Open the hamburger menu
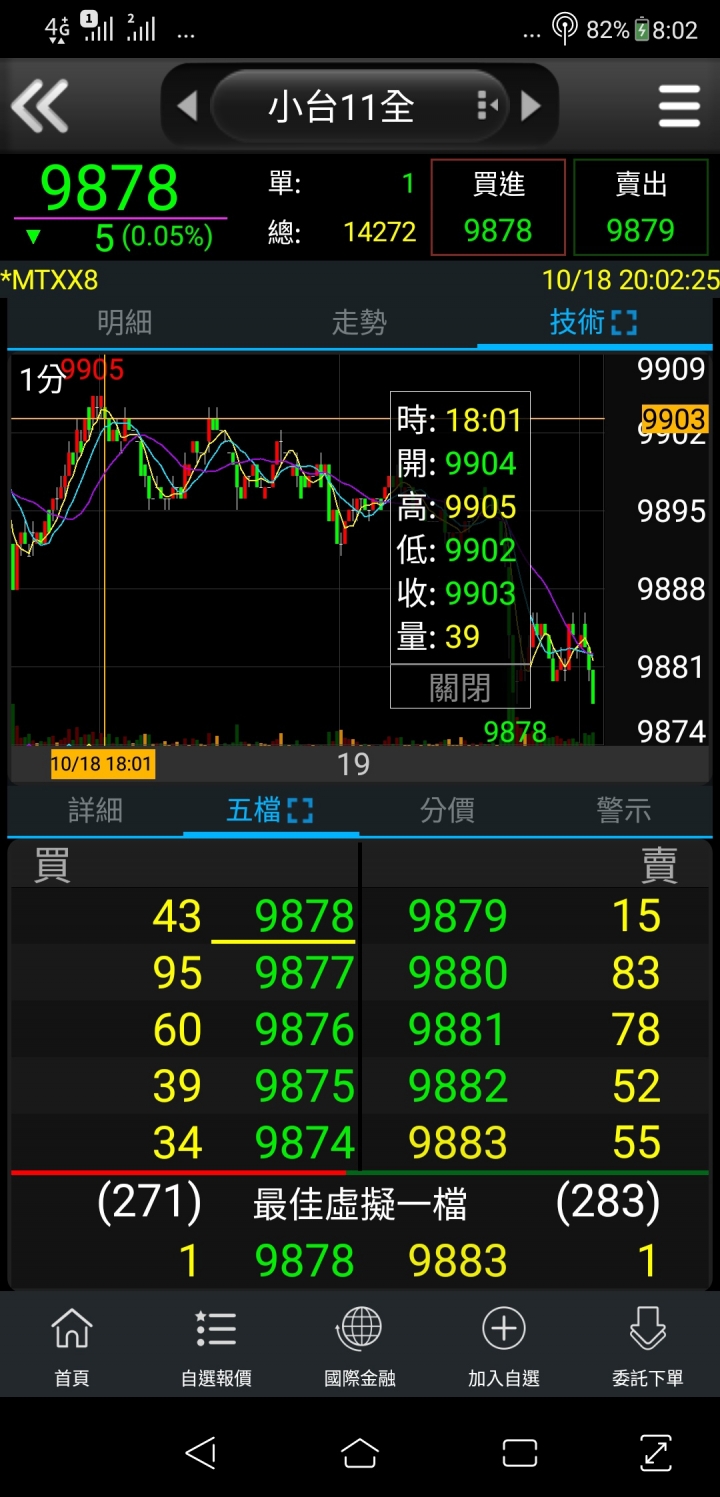 point(678,106)
